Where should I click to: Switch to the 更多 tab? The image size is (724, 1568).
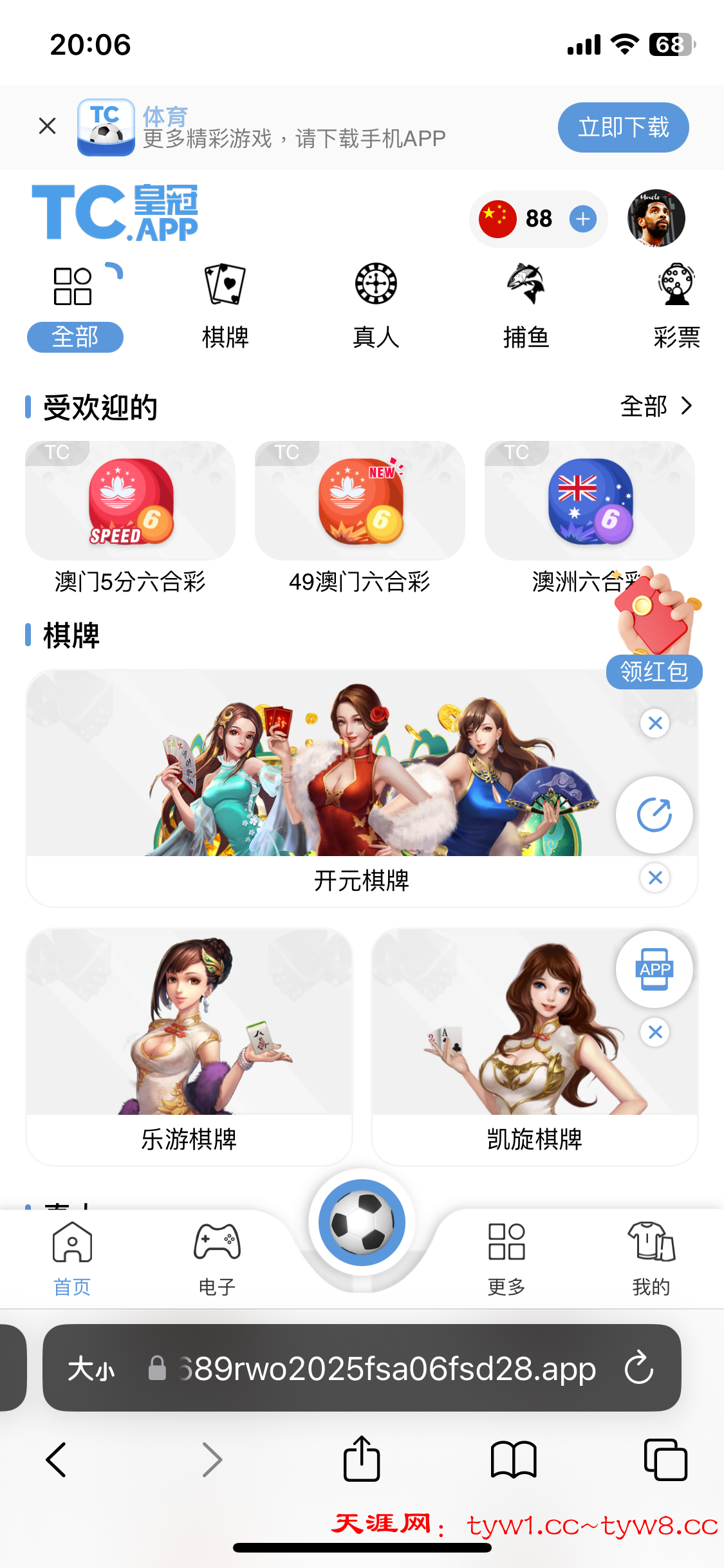(x=506, y=1258)
